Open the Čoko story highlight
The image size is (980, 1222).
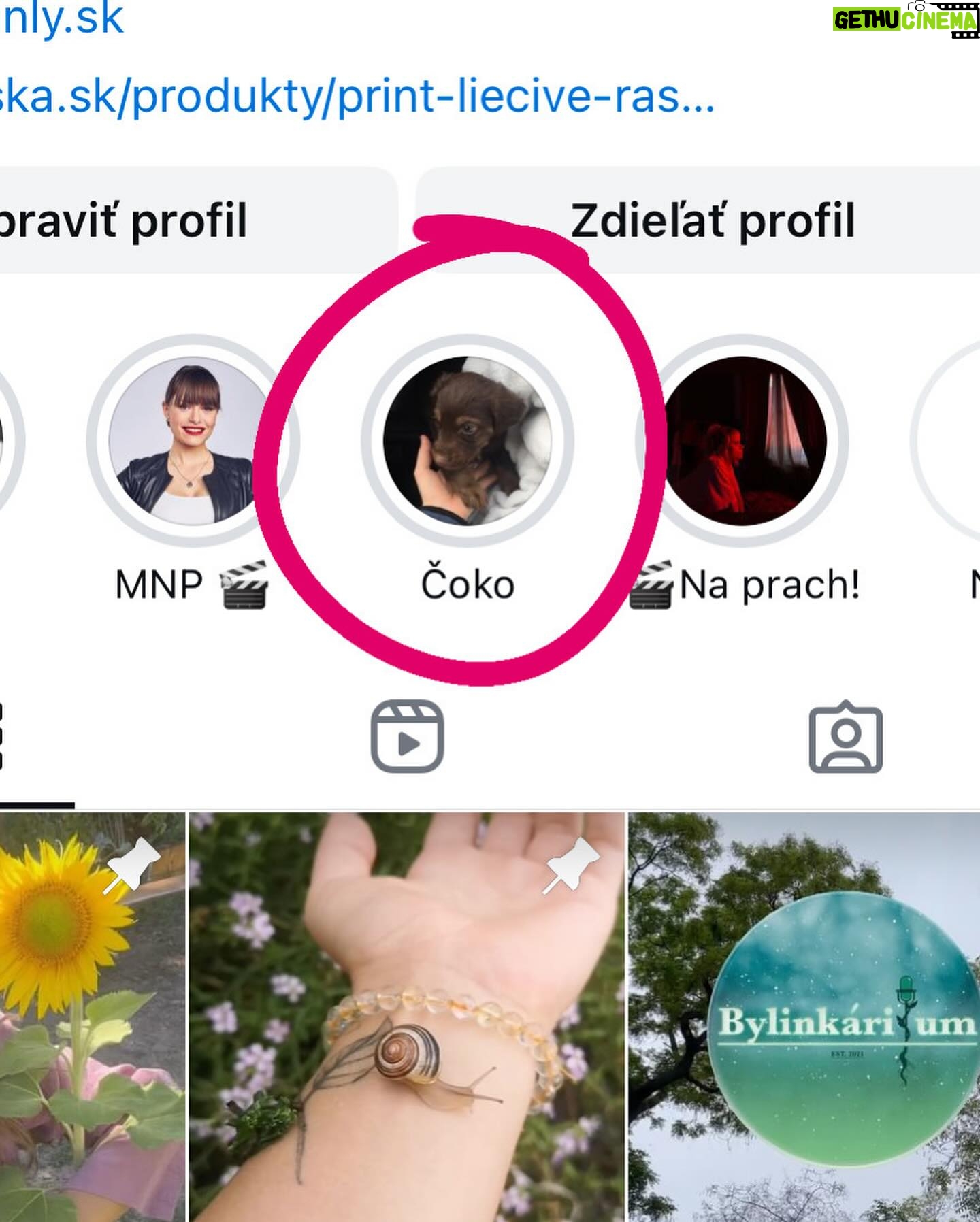[x=468, y=441]
